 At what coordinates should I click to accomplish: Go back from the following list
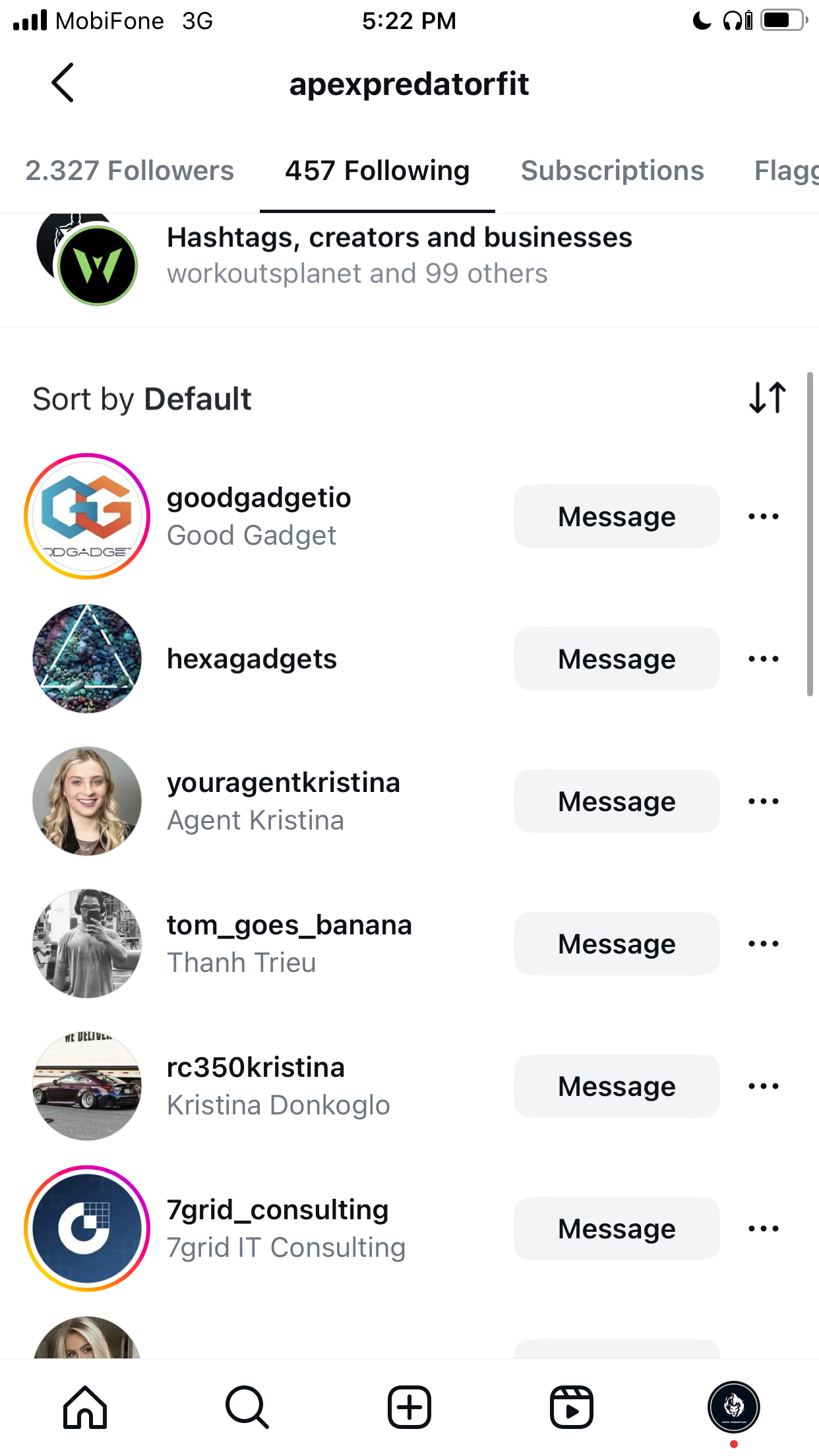tap(63, 83)
